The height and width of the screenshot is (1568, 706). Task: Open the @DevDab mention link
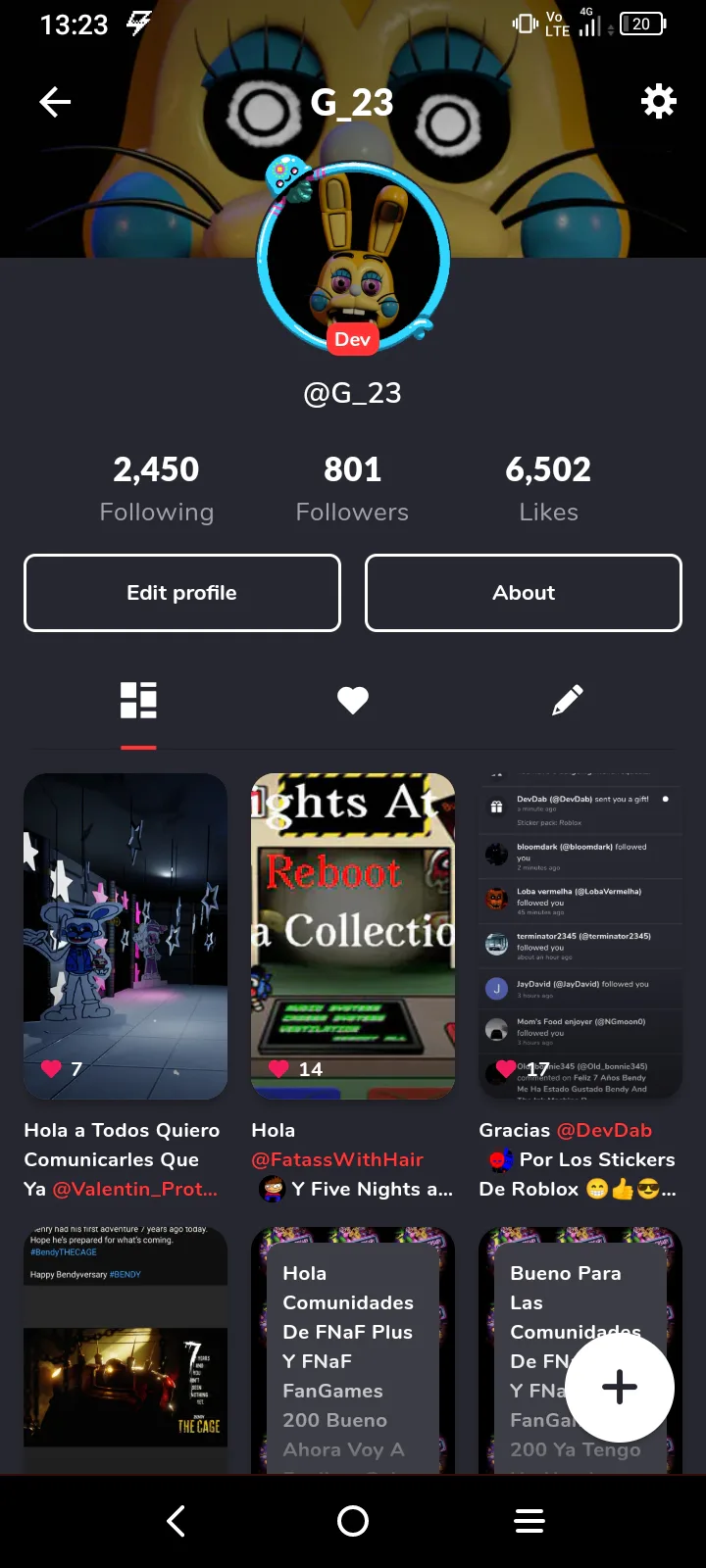pyautogui.click(x=604, y=1130)
